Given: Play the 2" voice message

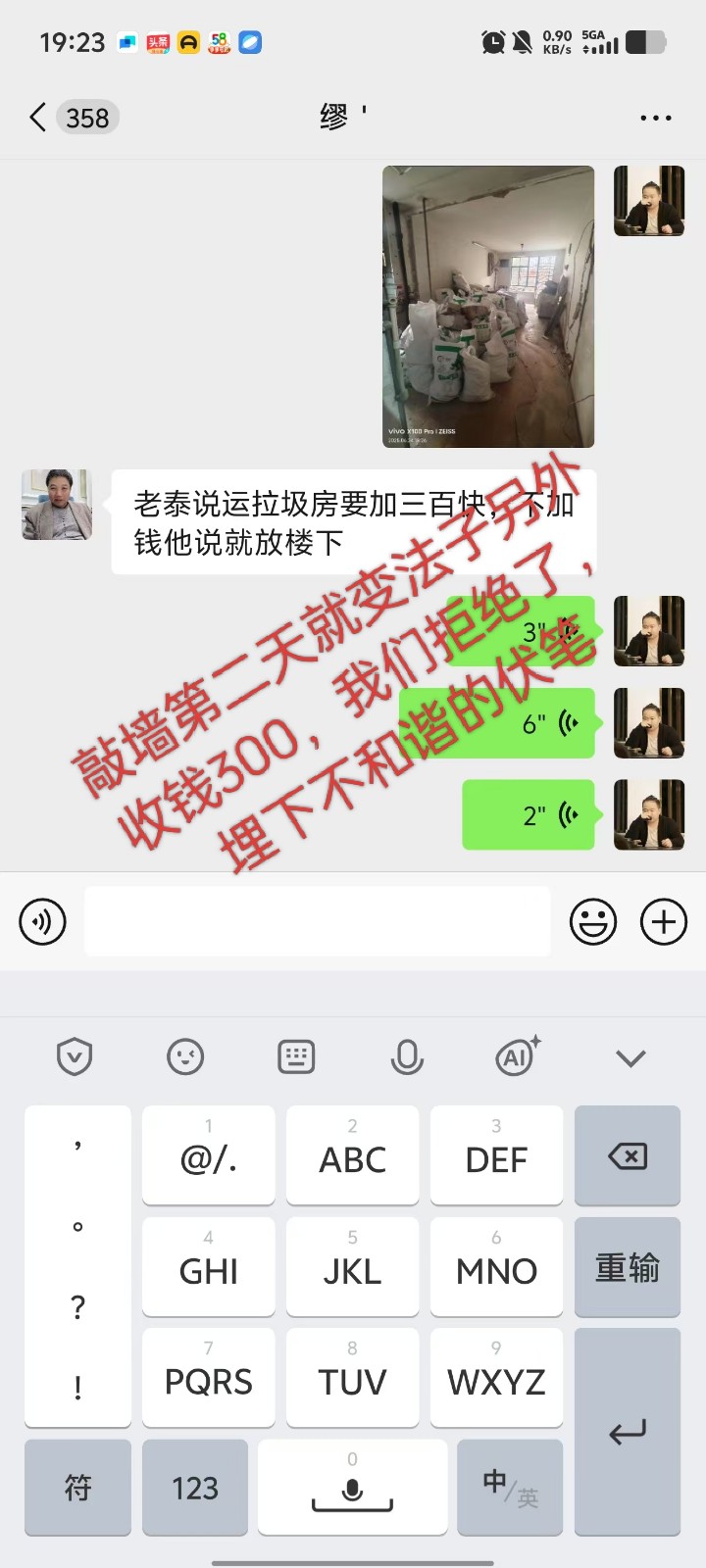Looking at the screenshot, I should pyautogui.click(x=529, y=814).
